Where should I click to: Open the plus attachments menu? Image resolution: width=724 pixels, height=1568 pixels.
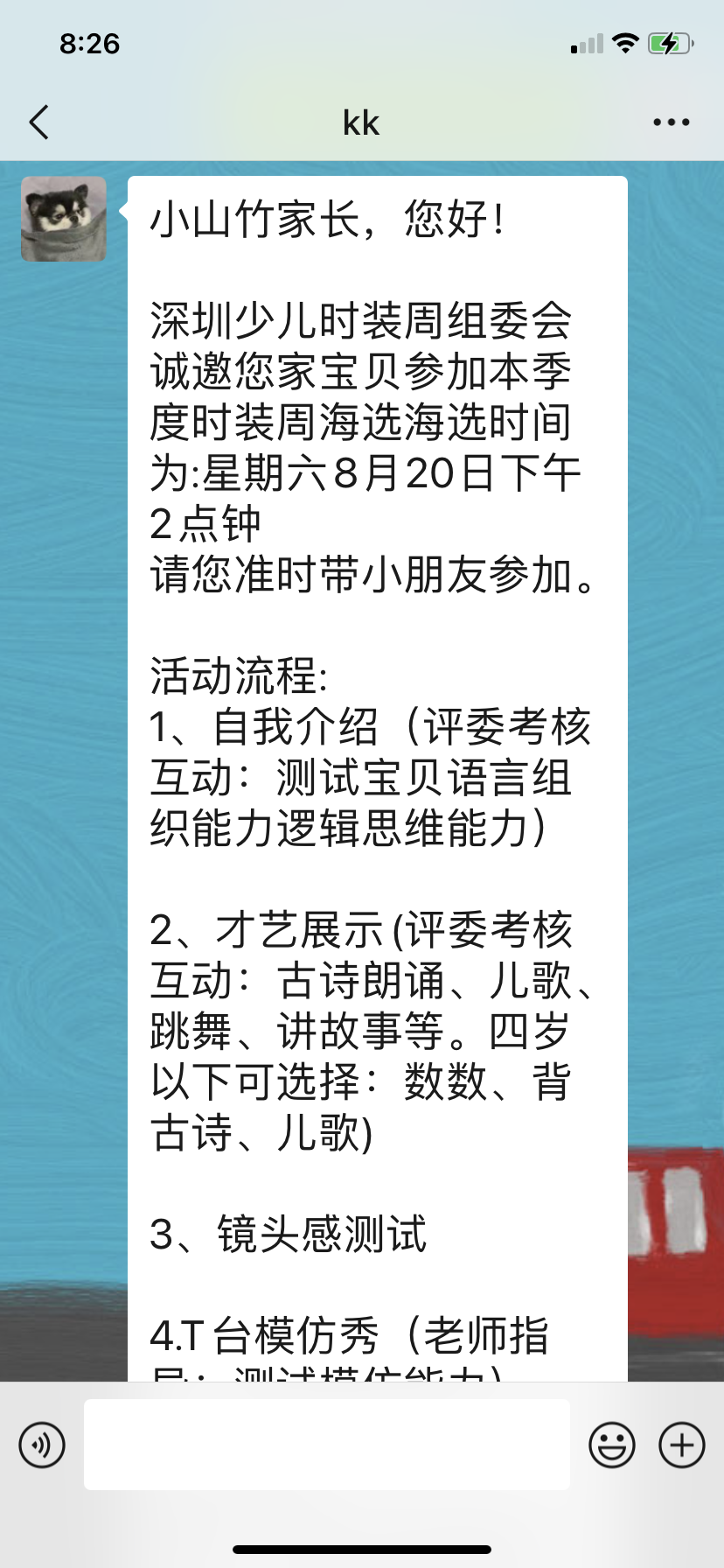(681, 1445)
